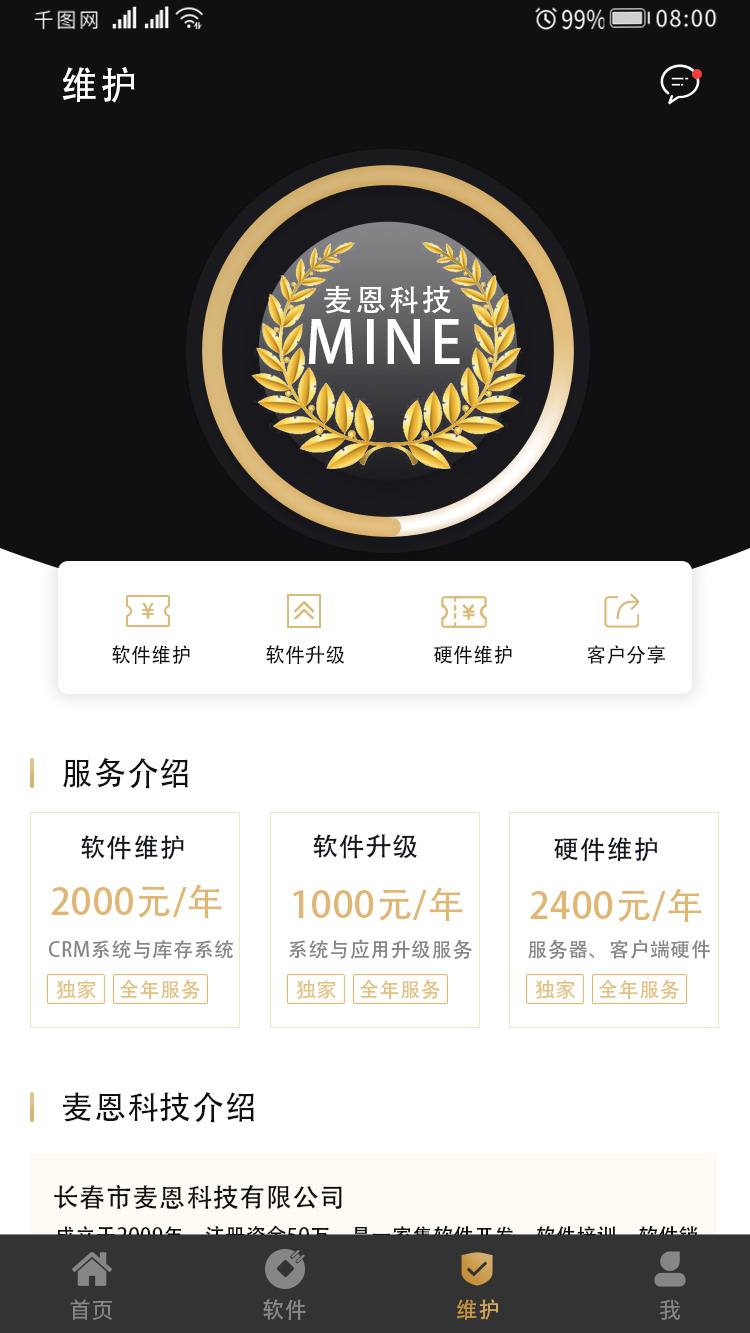Switch to the 软件 tab
The height and width of the screenshot is (1333, 750).
click(284, 1285)
